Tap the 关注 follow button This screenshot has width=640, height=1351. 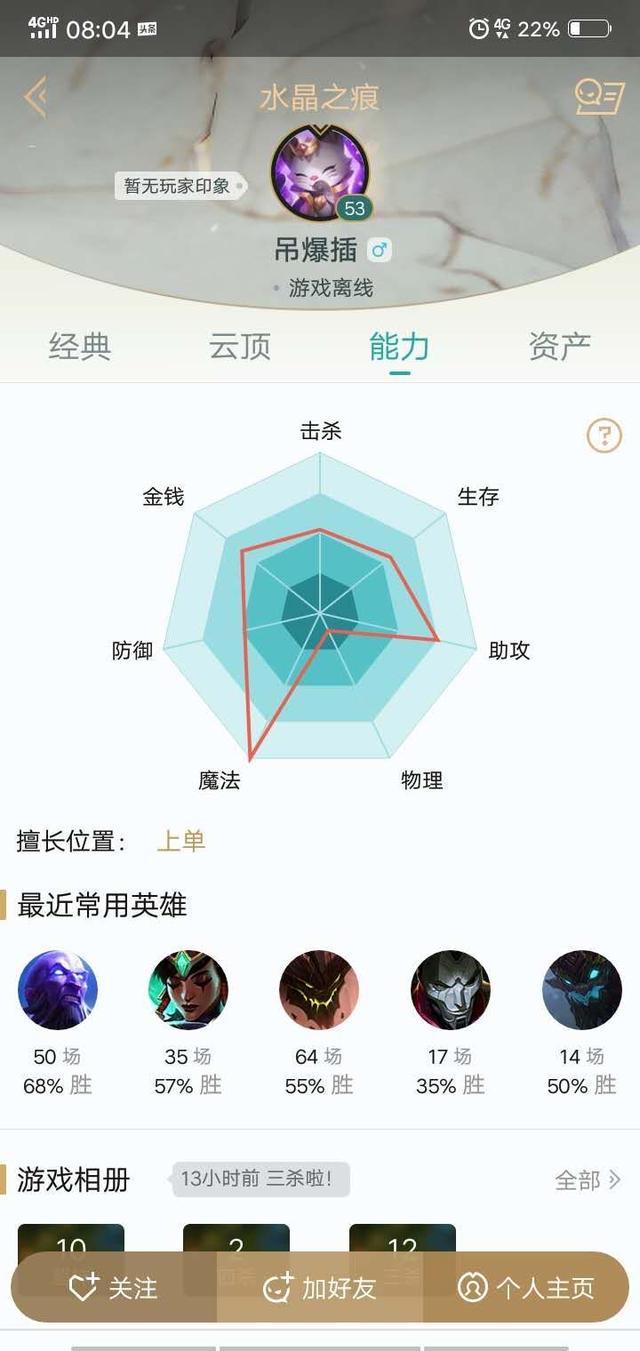pyautogui.click(x=113, y=1287)
